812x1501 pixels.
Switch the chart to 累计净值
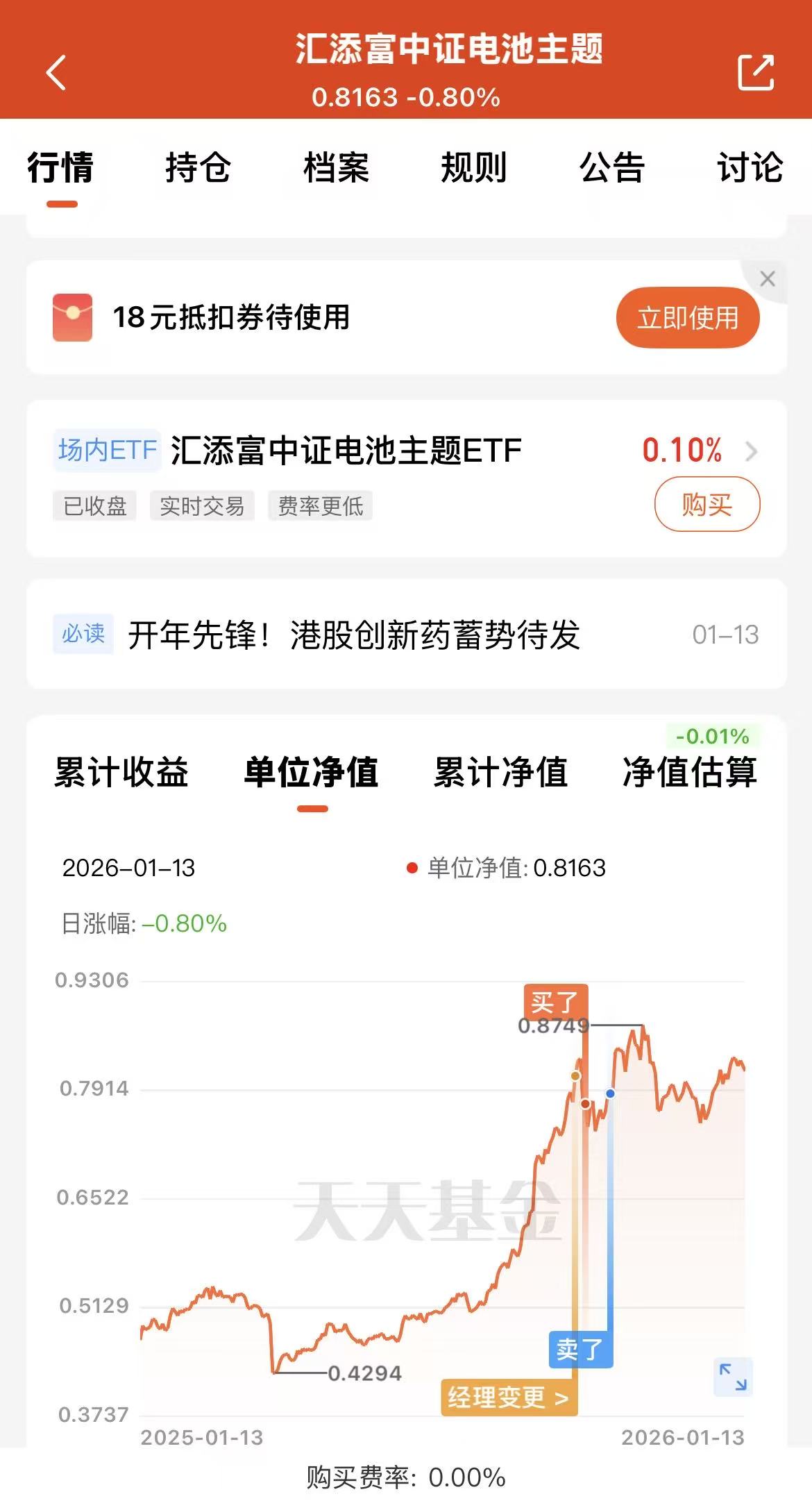(500, 772)
